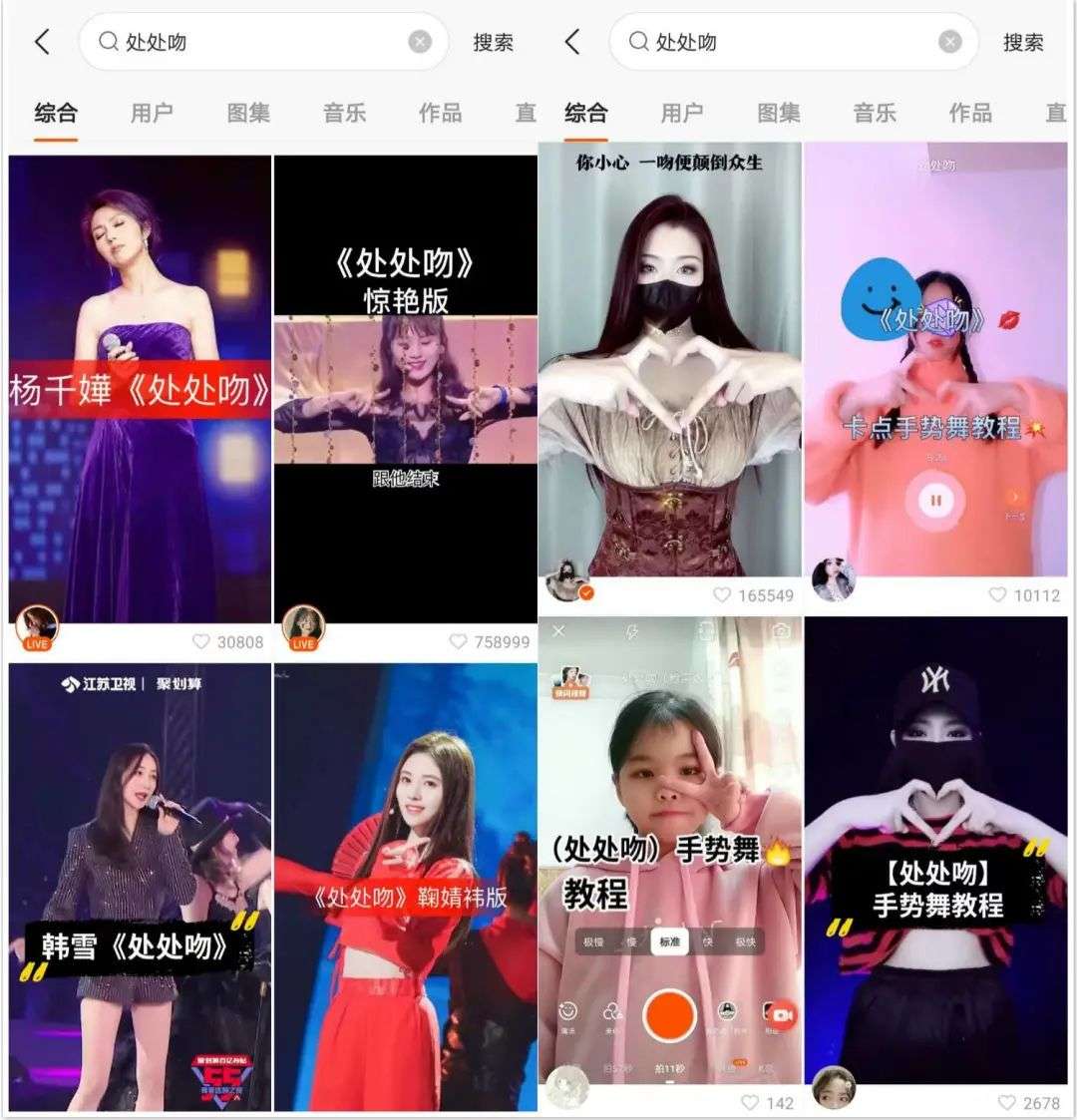Play the 《处处吻》惊艳版 video
This screenshot has width=1077, height=1120.
tap(405, 389)
